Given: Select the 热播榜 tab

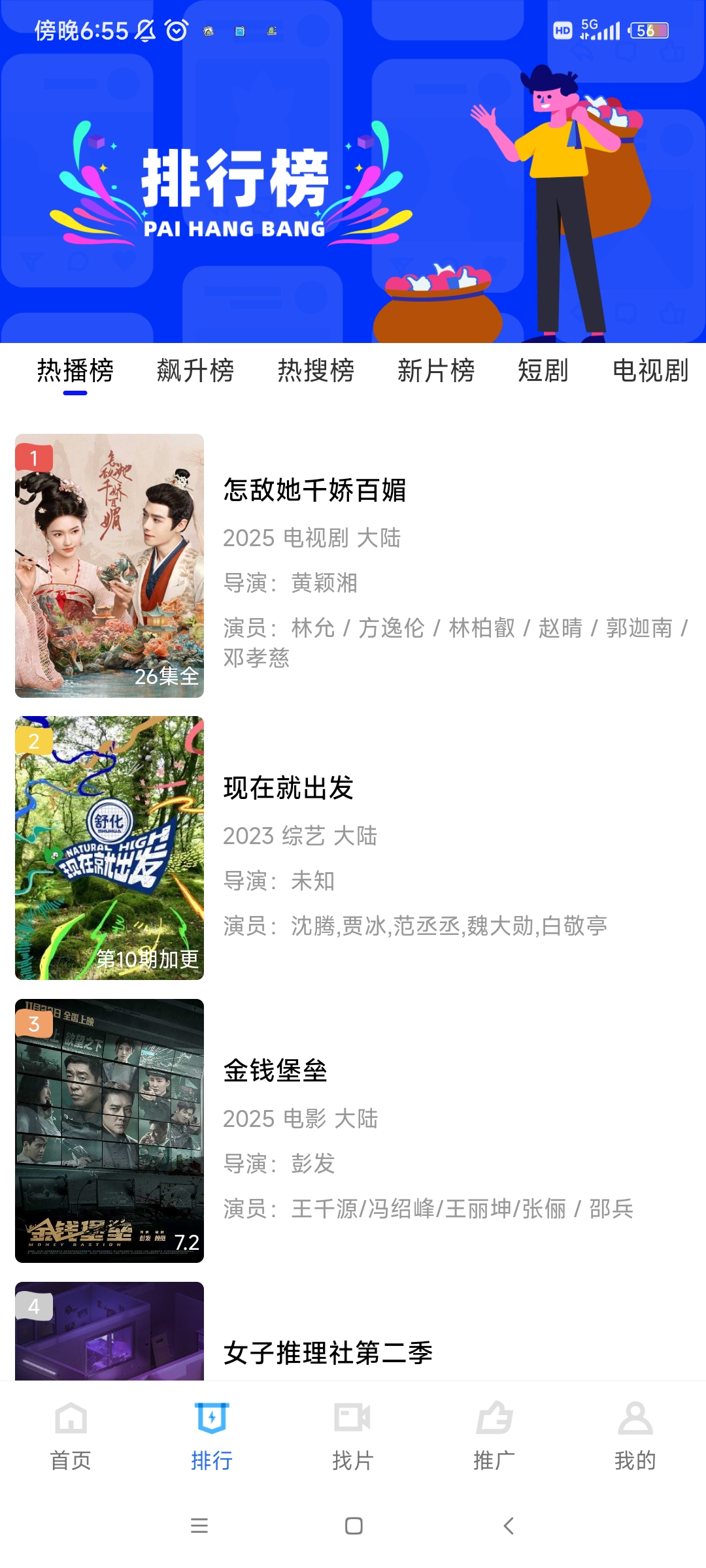Looking at the screenshot, I should coord(75,371).
